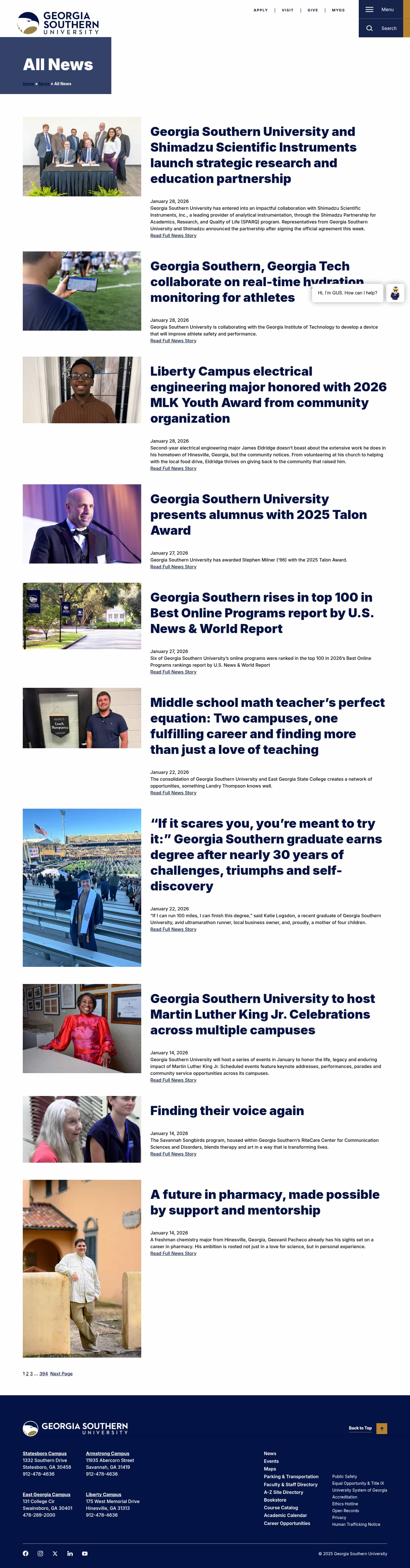Select the Next Page link
Screen dimensions: 410x1568
coord(61,1373)
